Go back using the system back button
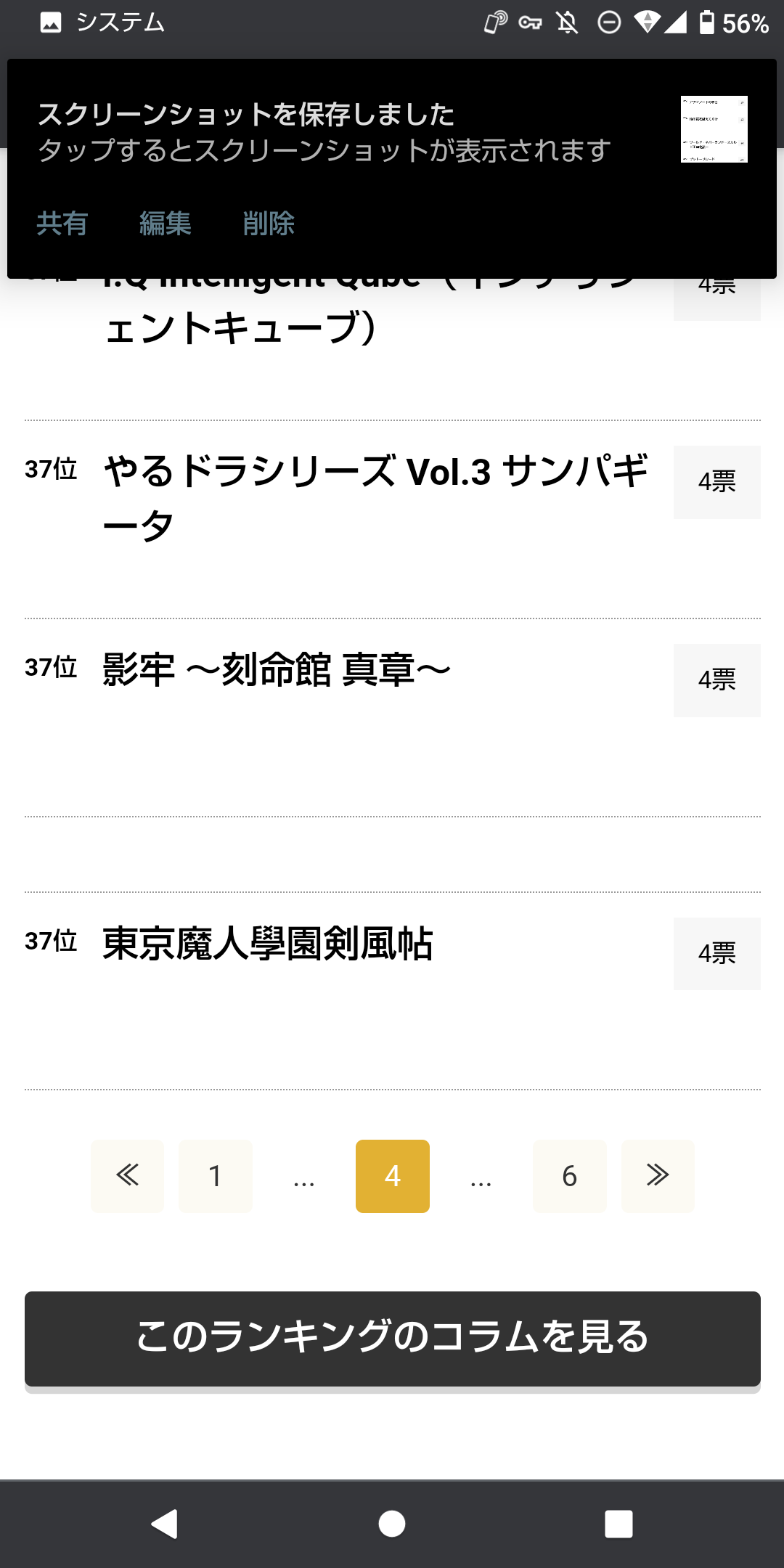 tap(165, 1524)
